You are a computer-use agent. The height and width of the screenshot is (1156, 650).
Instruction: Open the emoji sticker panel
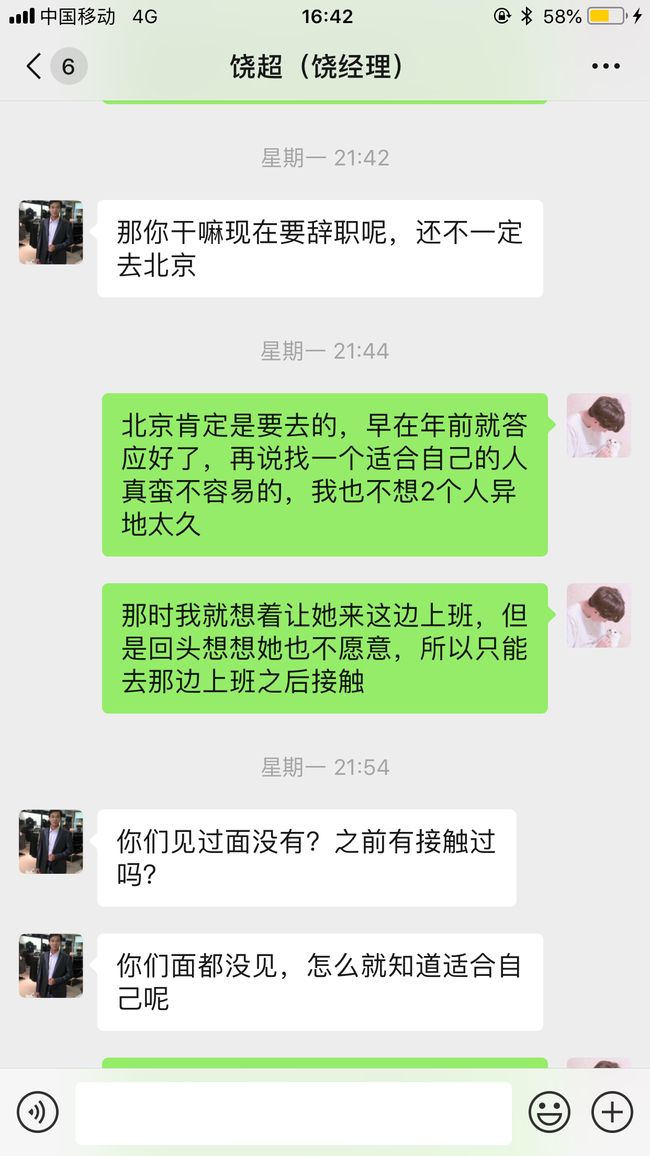pyautogui.click(x=549, y=1112)
